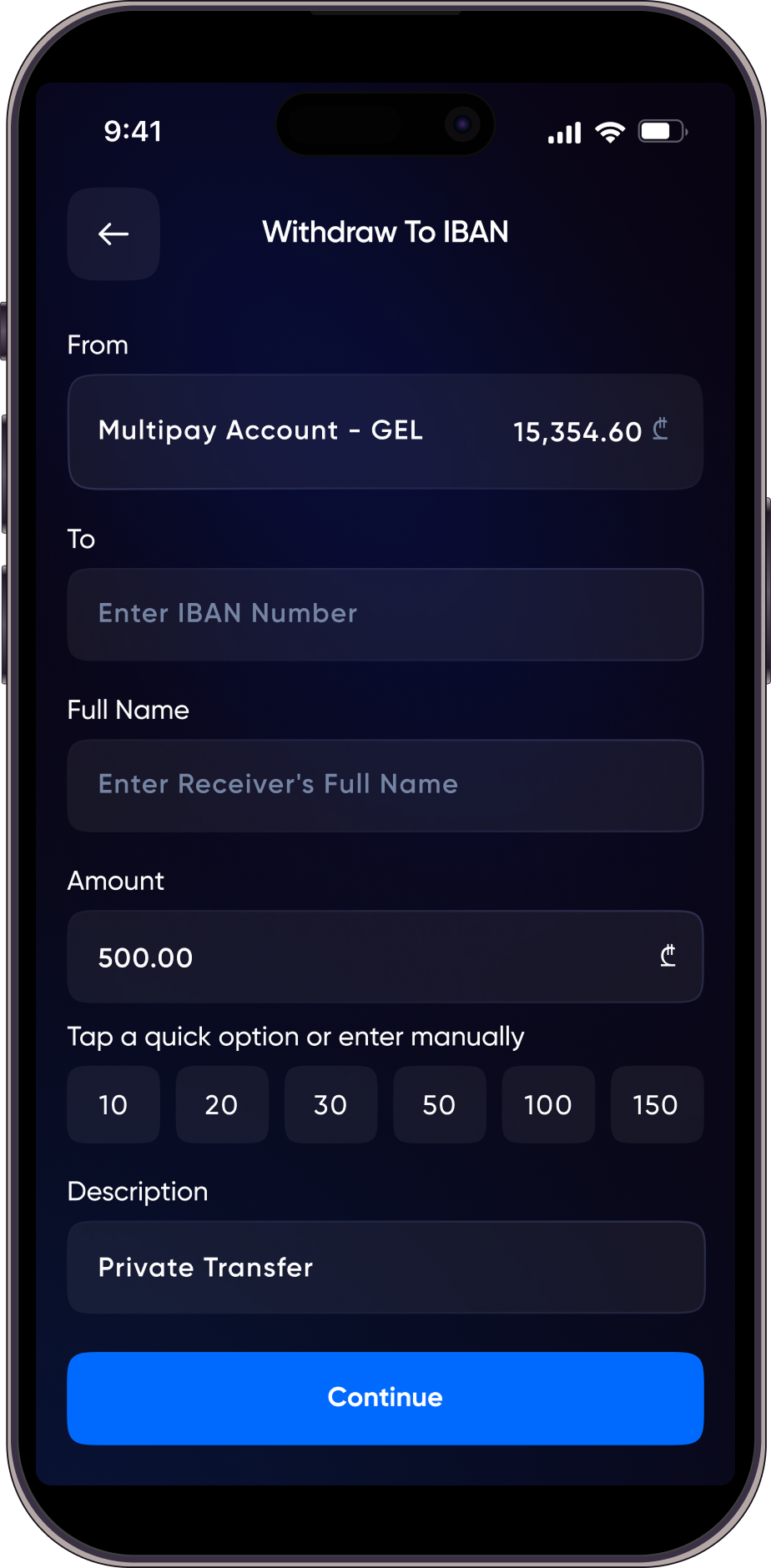Screen dimensions: 771x1568
Task: Select the 150 quick amount
Action: tap(657, 1104)
